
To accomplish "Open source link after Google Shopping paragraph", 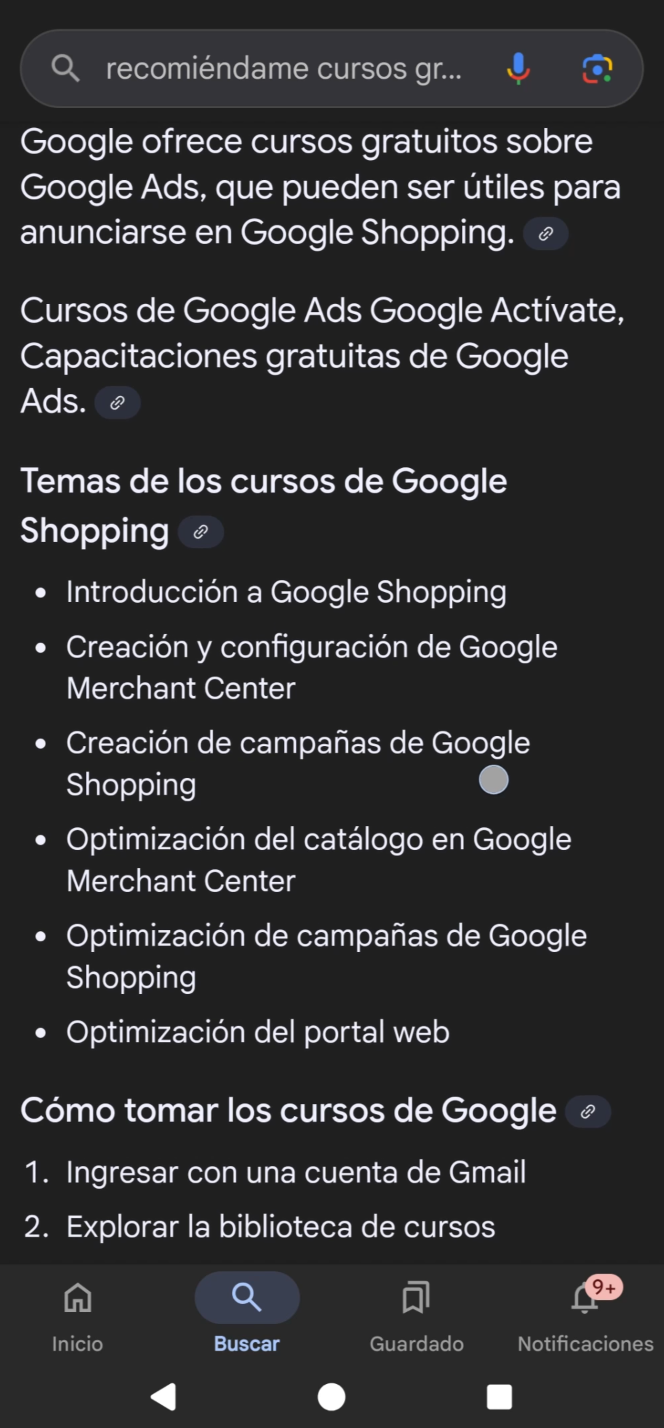I will (546, 234).
